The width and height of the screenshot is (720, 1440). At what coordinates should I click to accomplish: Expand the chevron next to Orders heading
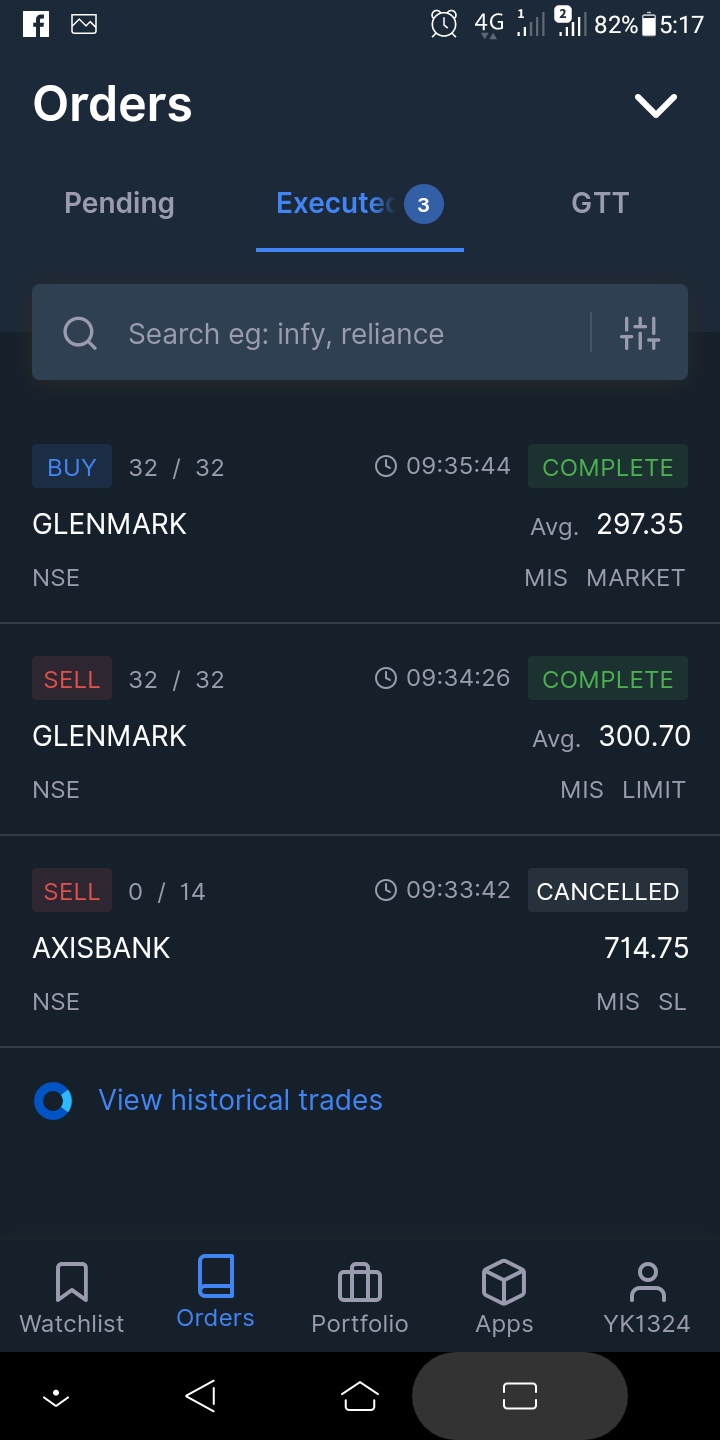(655, 105)
